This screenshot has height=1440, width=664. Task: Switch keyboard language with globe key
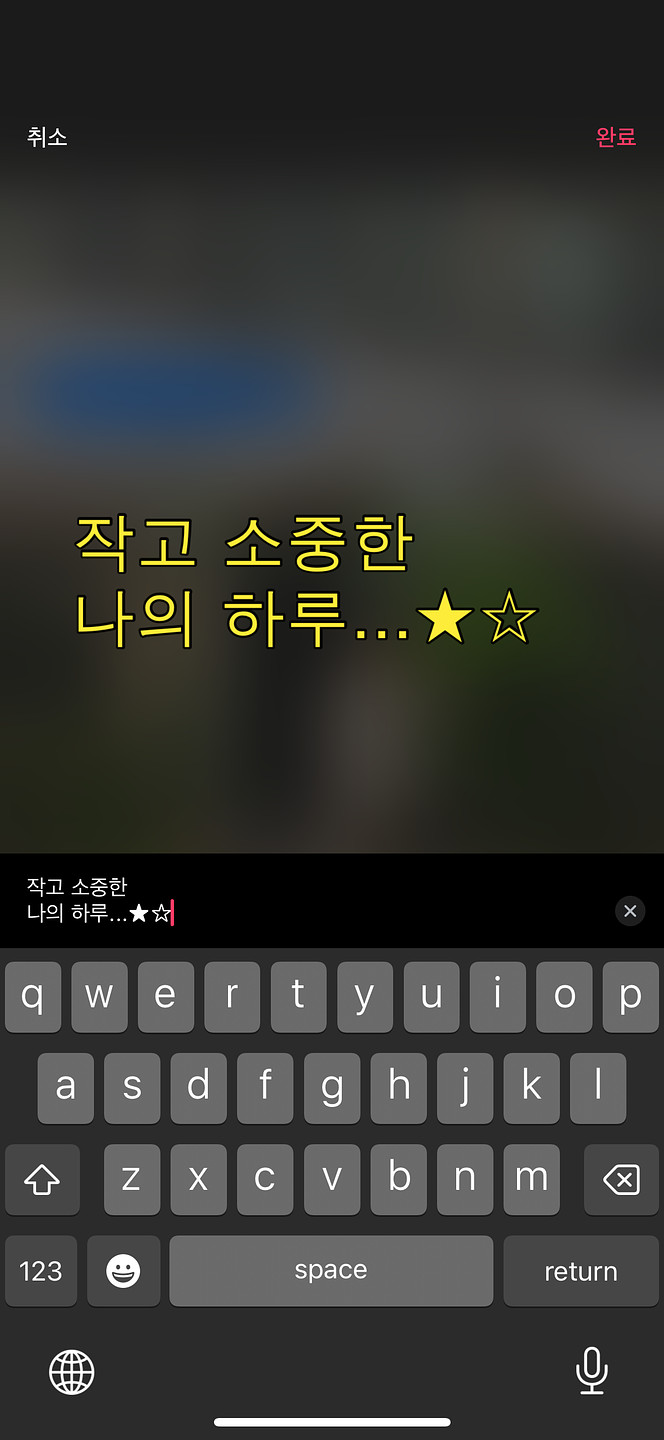point(72,1371)
